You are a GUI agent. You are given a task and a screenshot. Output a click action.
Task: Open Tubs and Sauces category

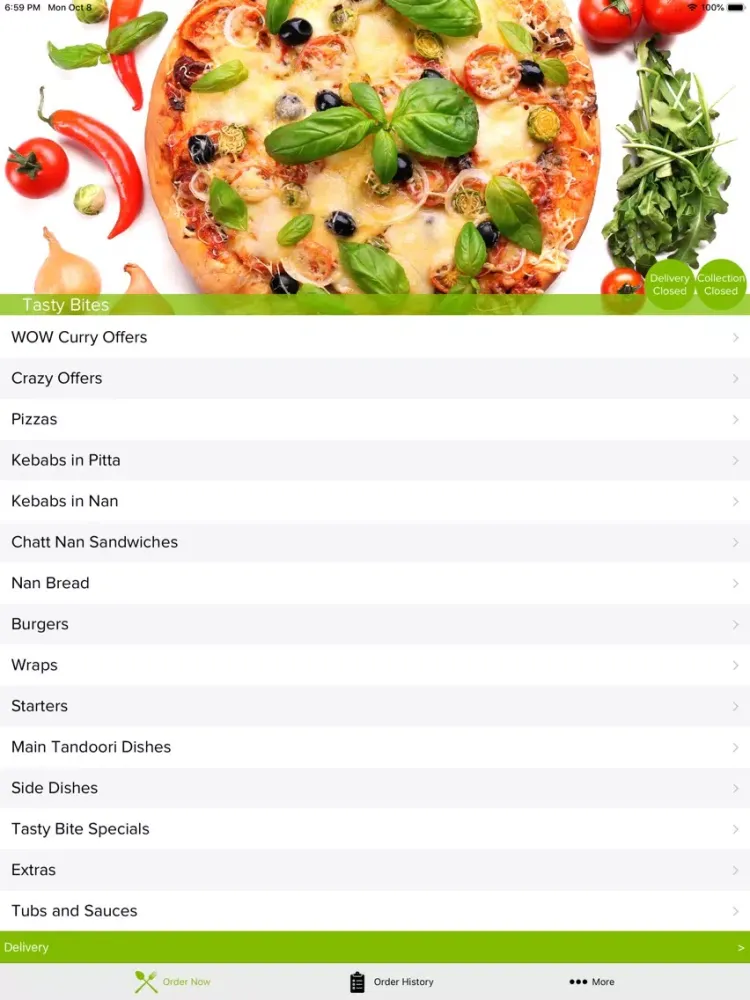click(375, 911)
